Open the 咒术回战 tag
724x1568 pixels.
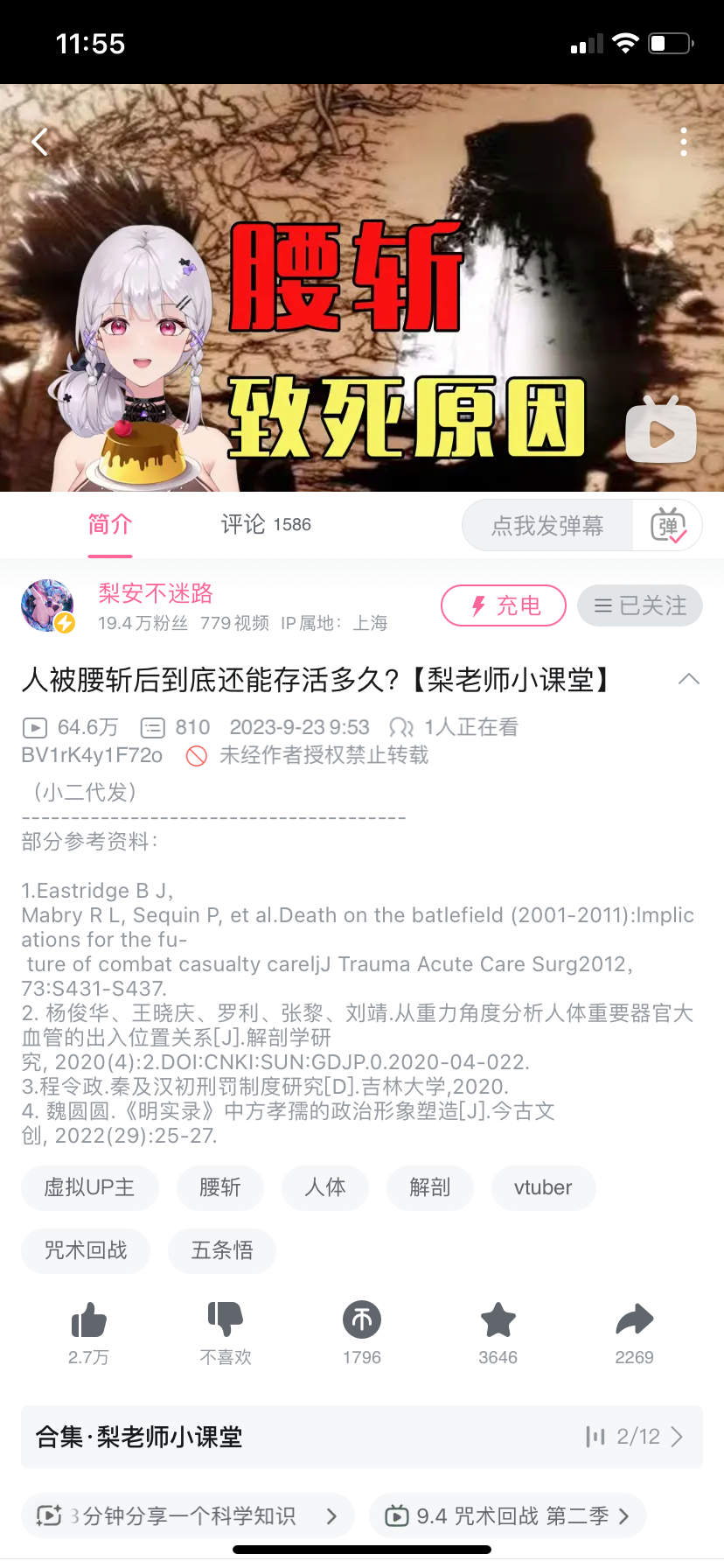click(x=86, y=1250)
